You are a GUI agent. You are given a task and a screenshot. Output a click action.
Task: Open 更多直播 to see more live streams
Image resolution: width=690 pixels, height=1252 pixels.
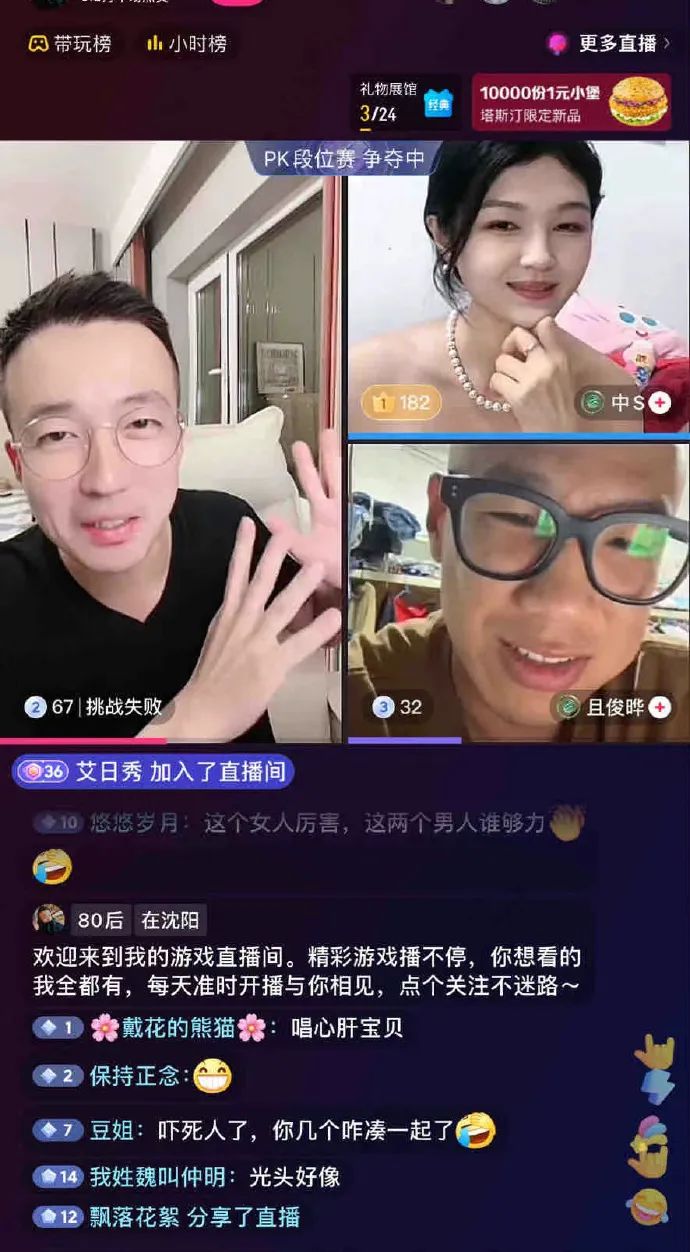[x=609, y=44]
